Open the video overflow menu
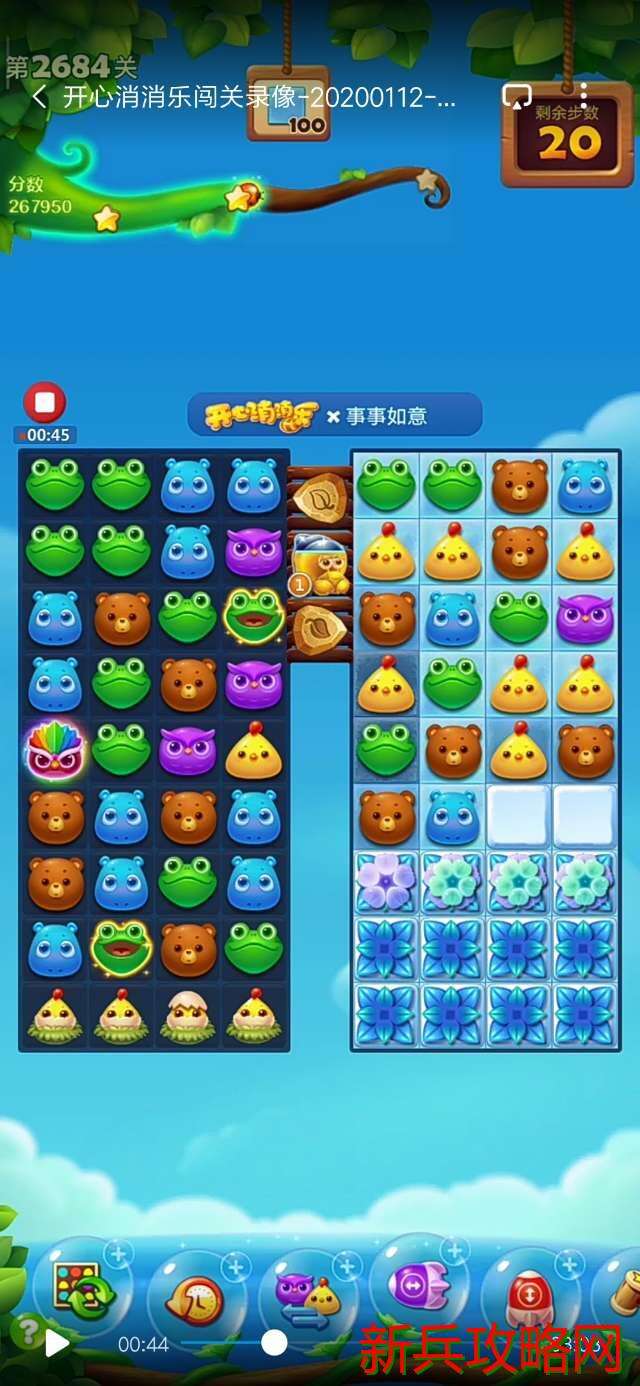 pos(583,97)
